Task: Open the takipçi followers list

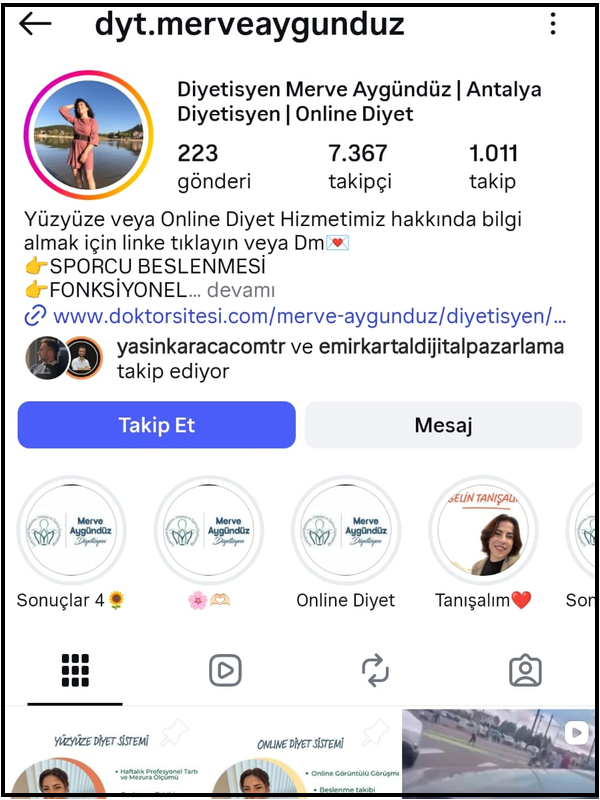Action: click(x=359, y=166)
